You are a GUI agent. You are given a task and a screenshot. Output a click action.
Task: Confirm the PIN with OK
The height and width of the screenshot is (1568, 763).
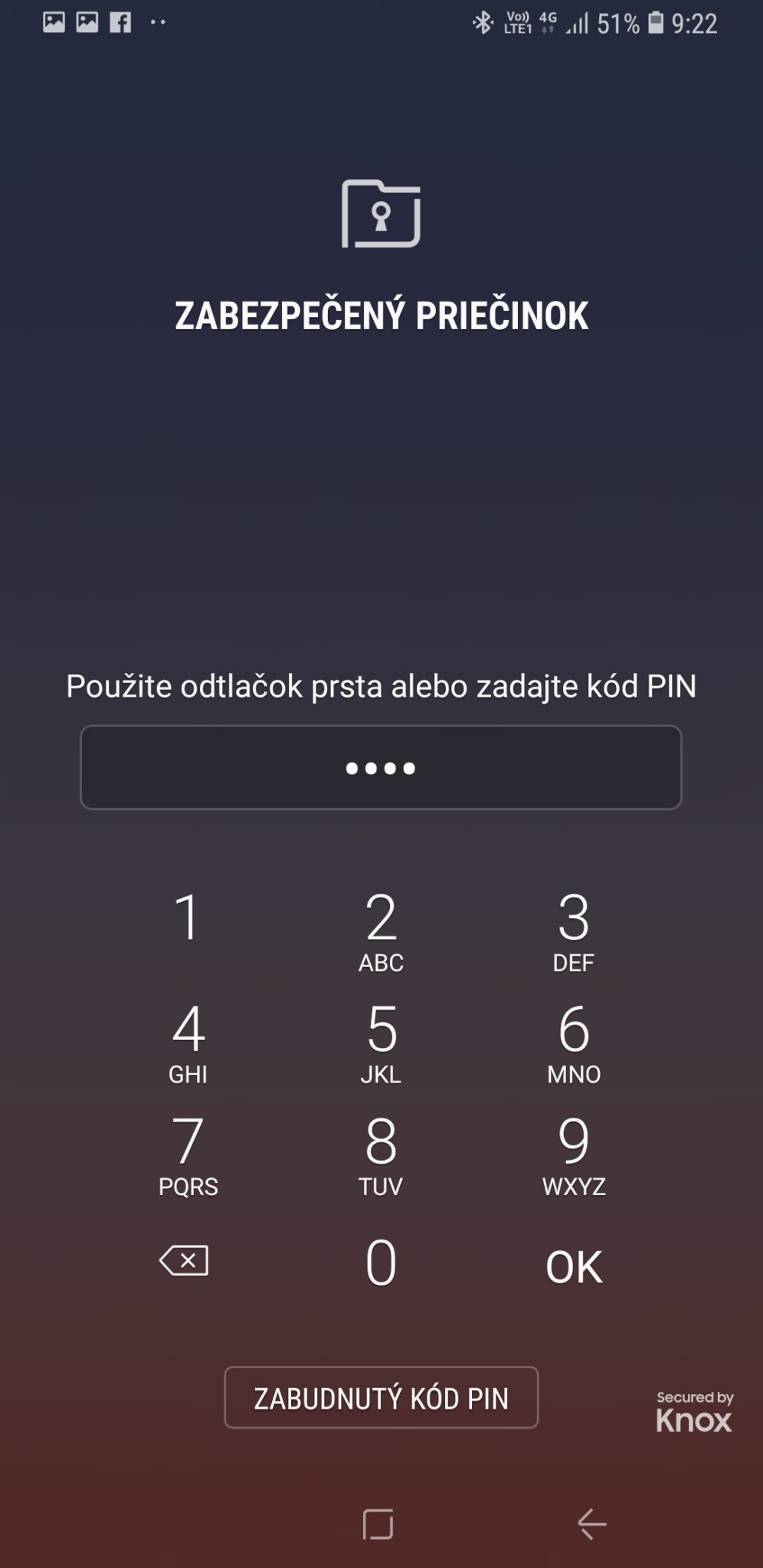point(574,1267)
